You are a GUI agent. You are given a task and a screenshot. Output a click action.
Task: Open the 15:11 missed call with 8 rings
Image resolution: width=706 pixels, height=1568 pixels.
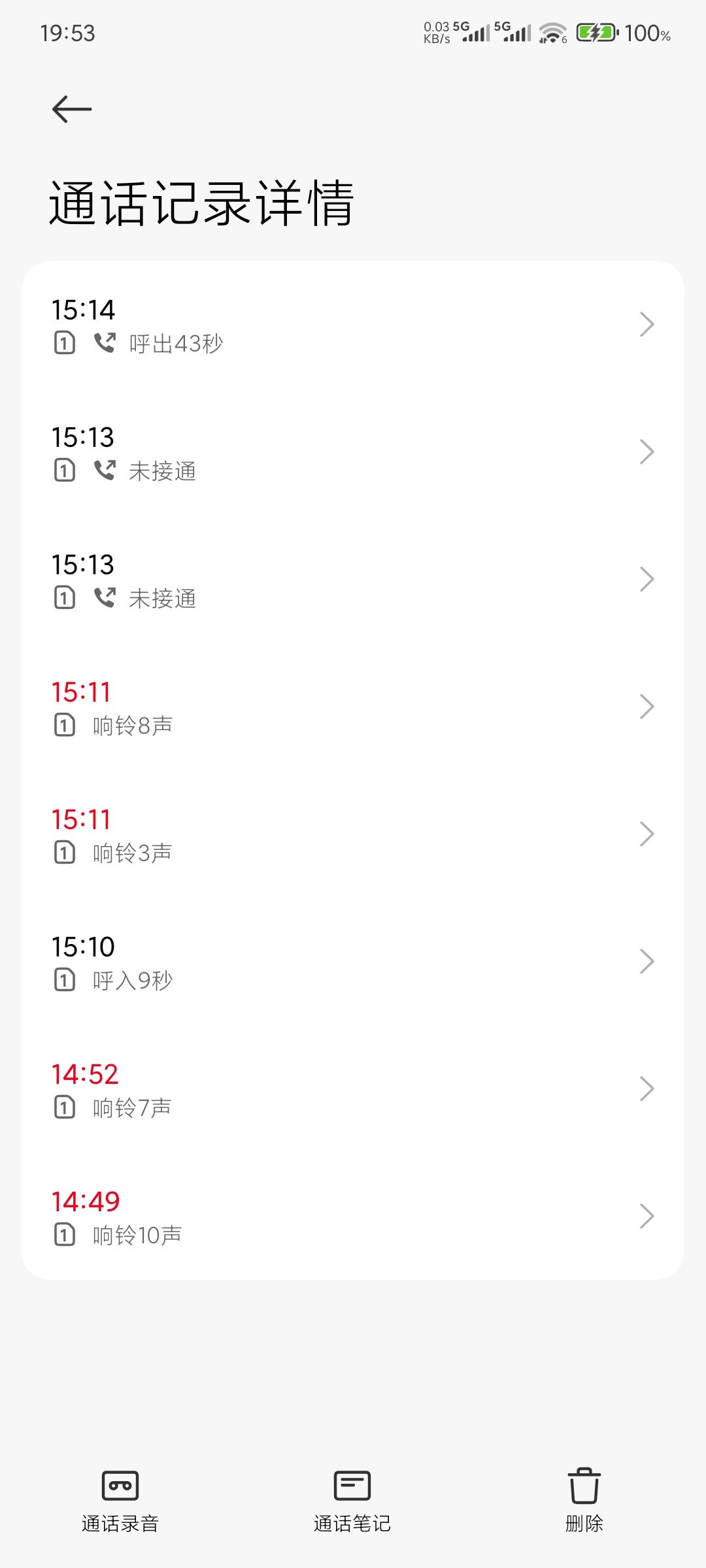[x=353, y=707]
